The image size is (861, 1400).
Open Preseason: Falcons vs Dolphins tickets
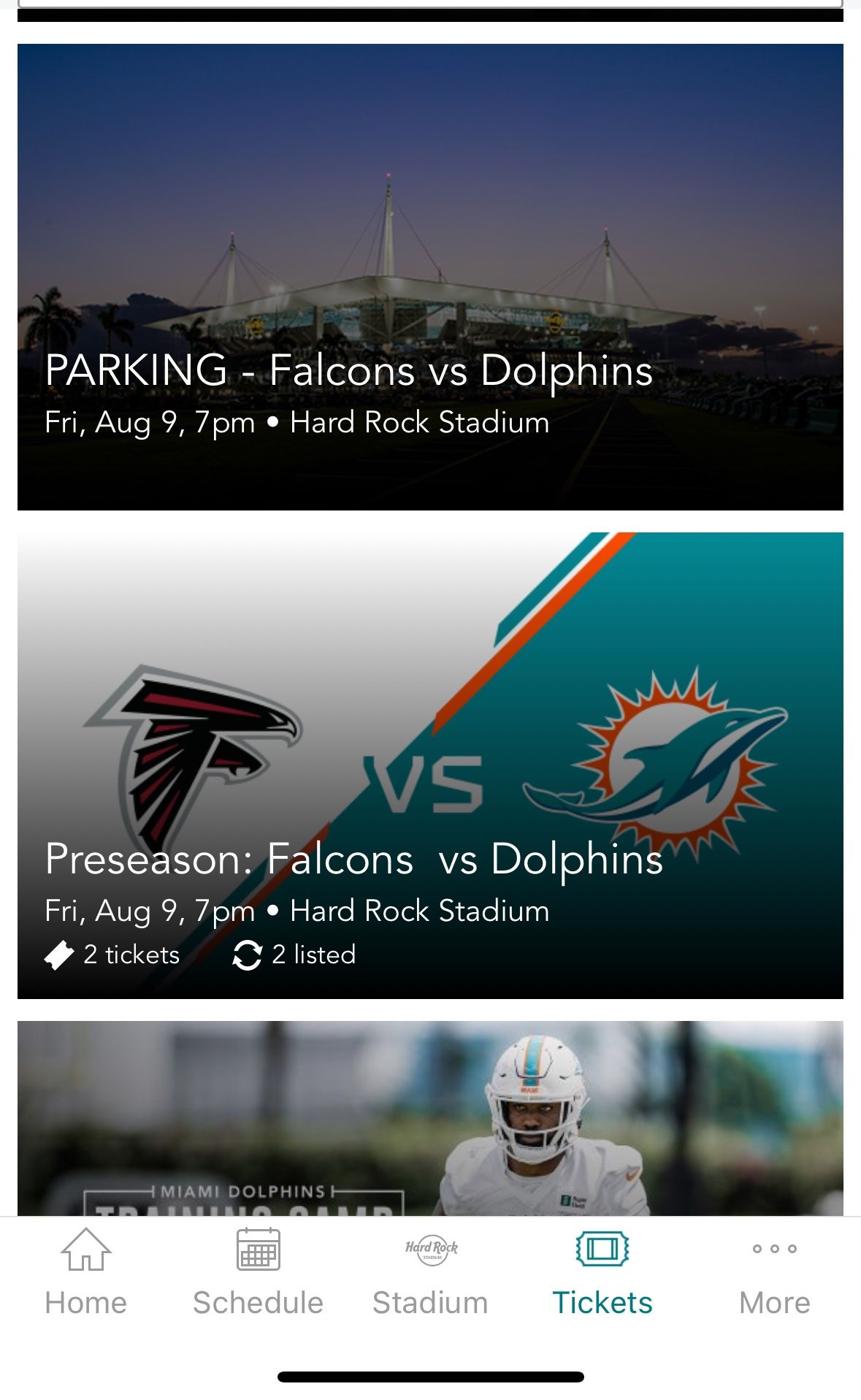[x=430, y=765]
